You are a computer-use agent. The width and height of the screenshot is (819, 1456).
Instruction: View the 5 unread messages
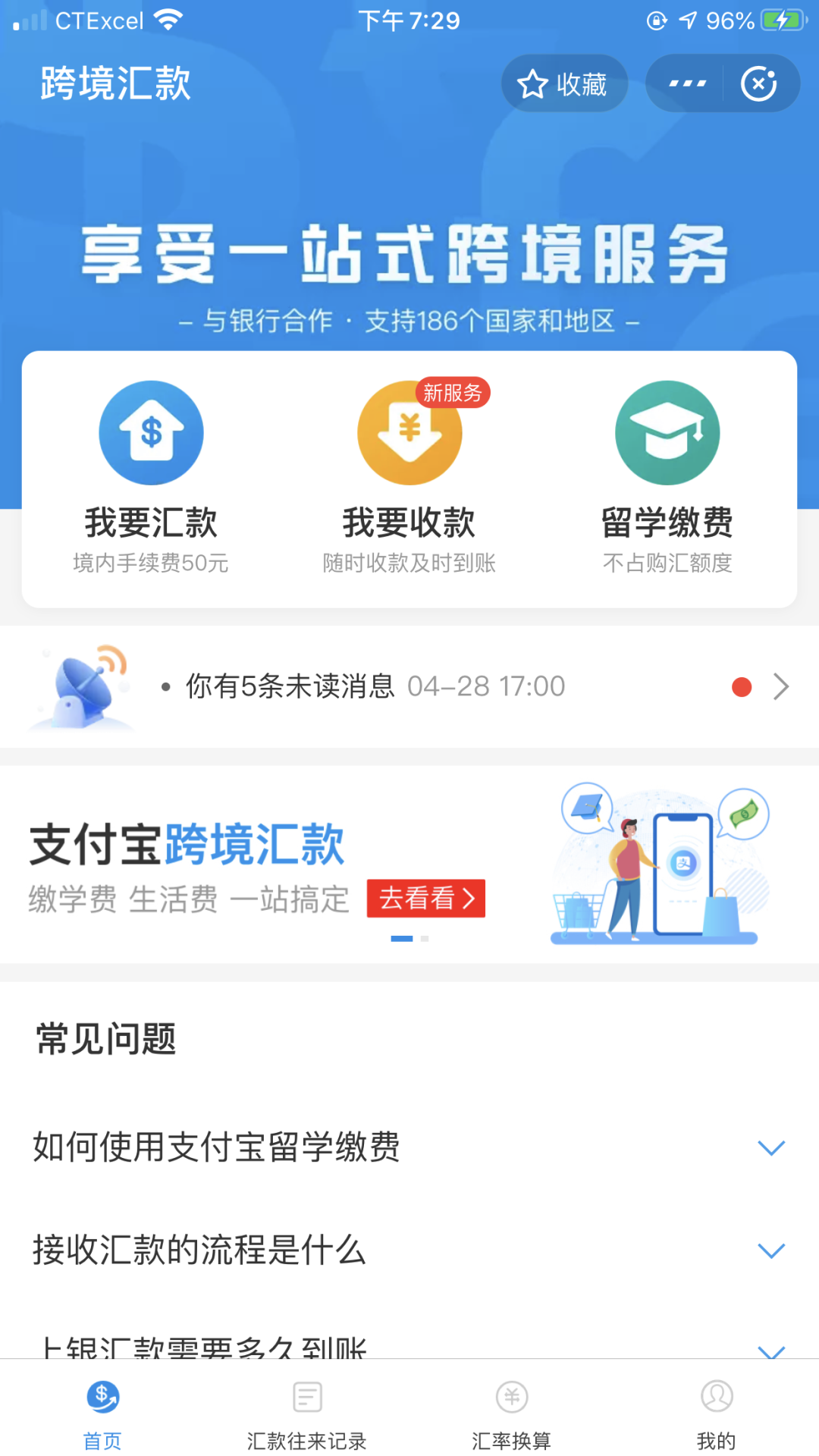[x=409, y=686]
